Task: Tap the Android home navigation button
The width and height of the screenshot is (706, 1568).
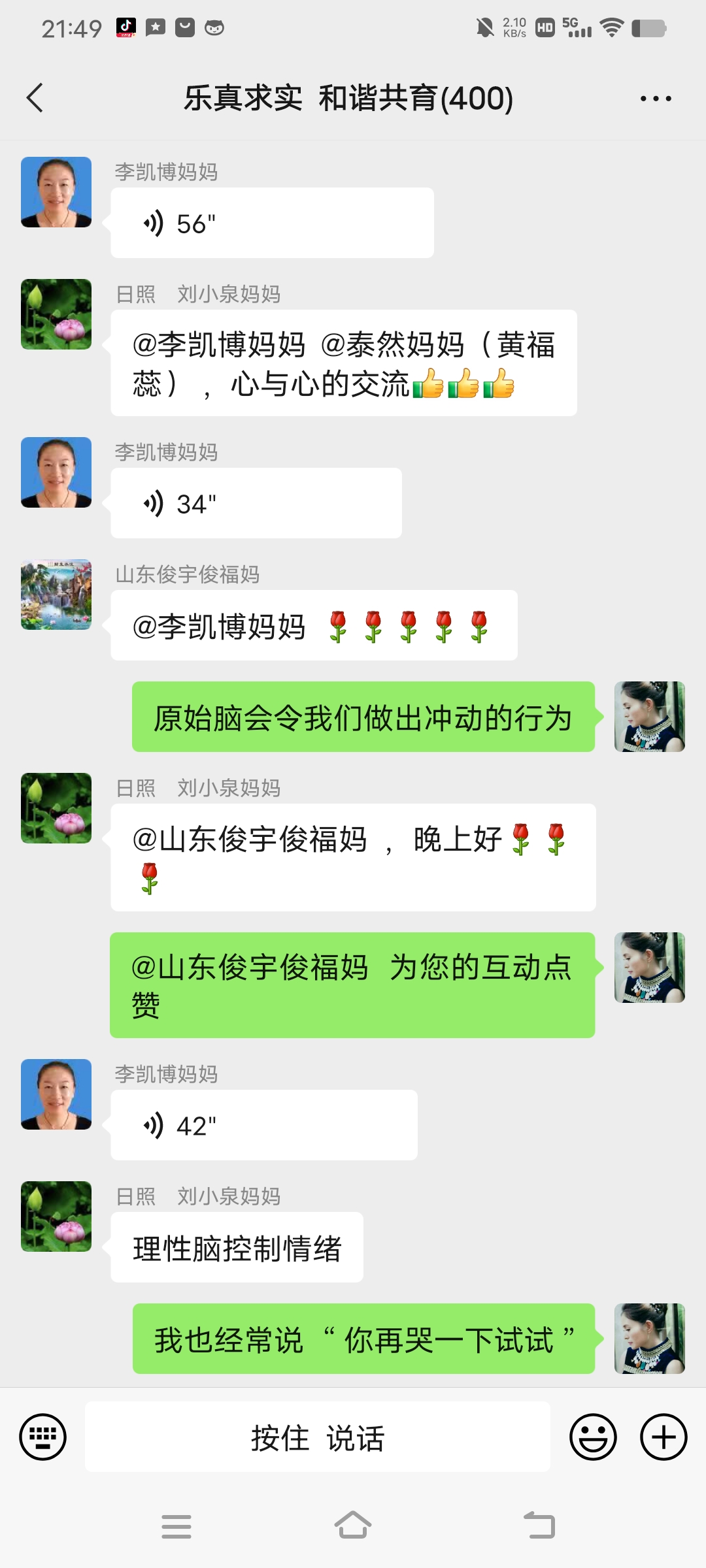Action: [x=353, y=1525]
